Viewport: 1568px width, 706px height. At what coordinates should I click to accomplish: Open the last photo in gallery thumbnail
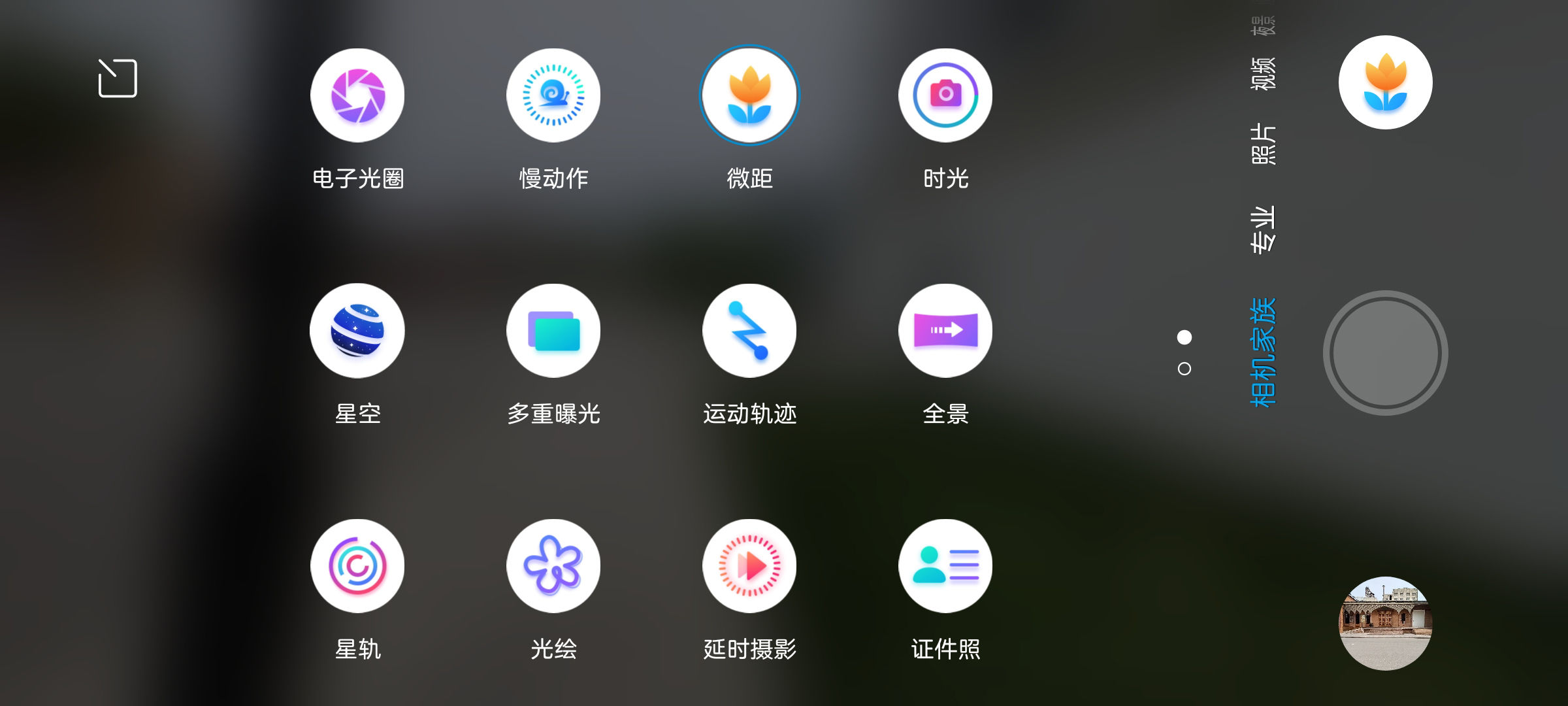[1385, 623]
